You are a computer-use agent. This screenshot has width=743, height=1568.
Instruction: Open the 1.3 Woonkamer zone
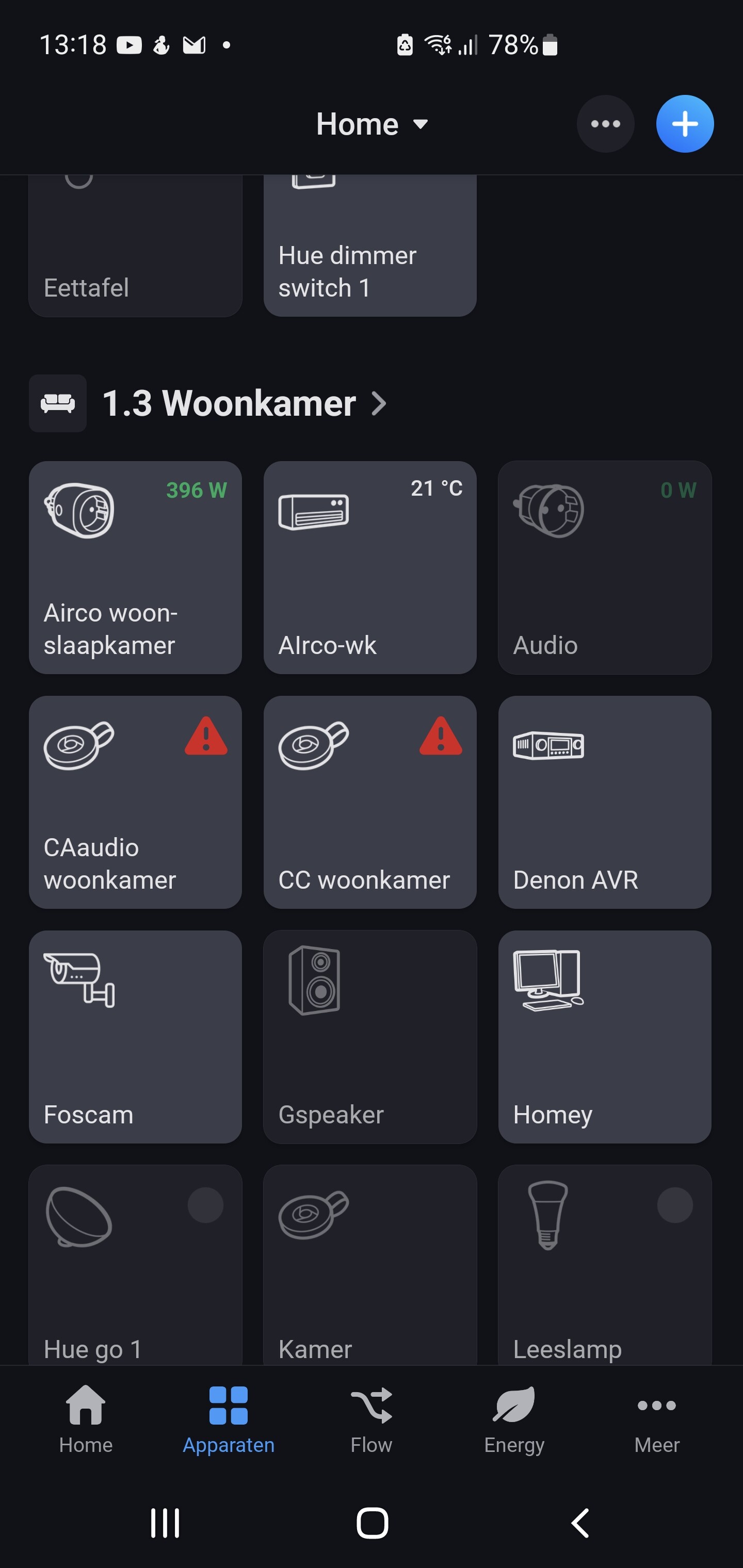point(244,403)
